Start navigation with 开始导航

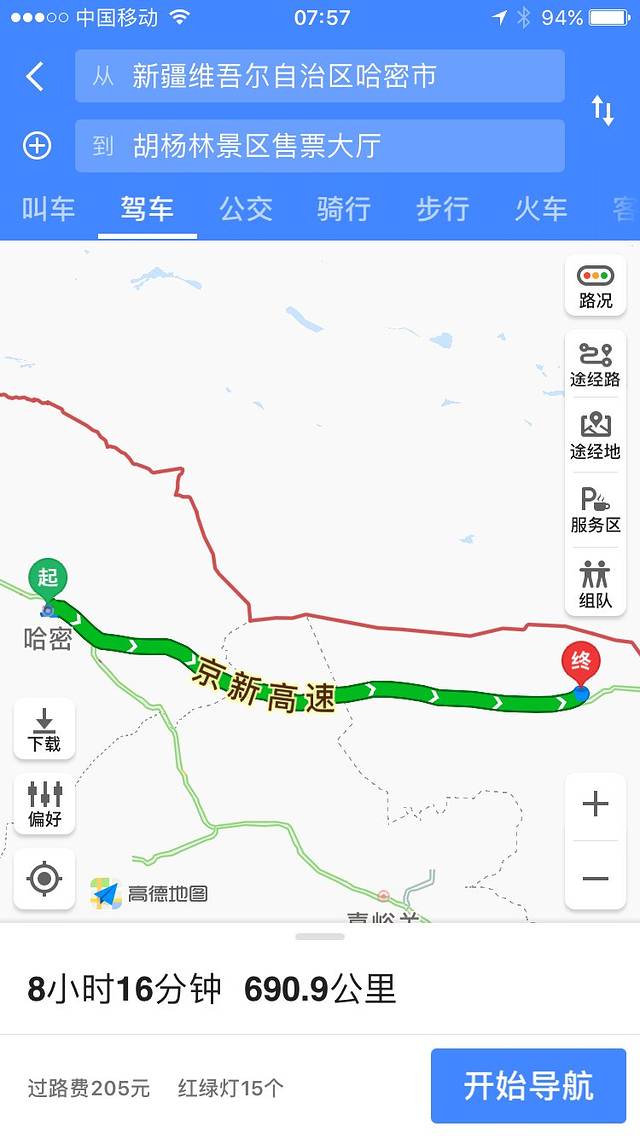pyautogui.click(x=528, y=1086)
